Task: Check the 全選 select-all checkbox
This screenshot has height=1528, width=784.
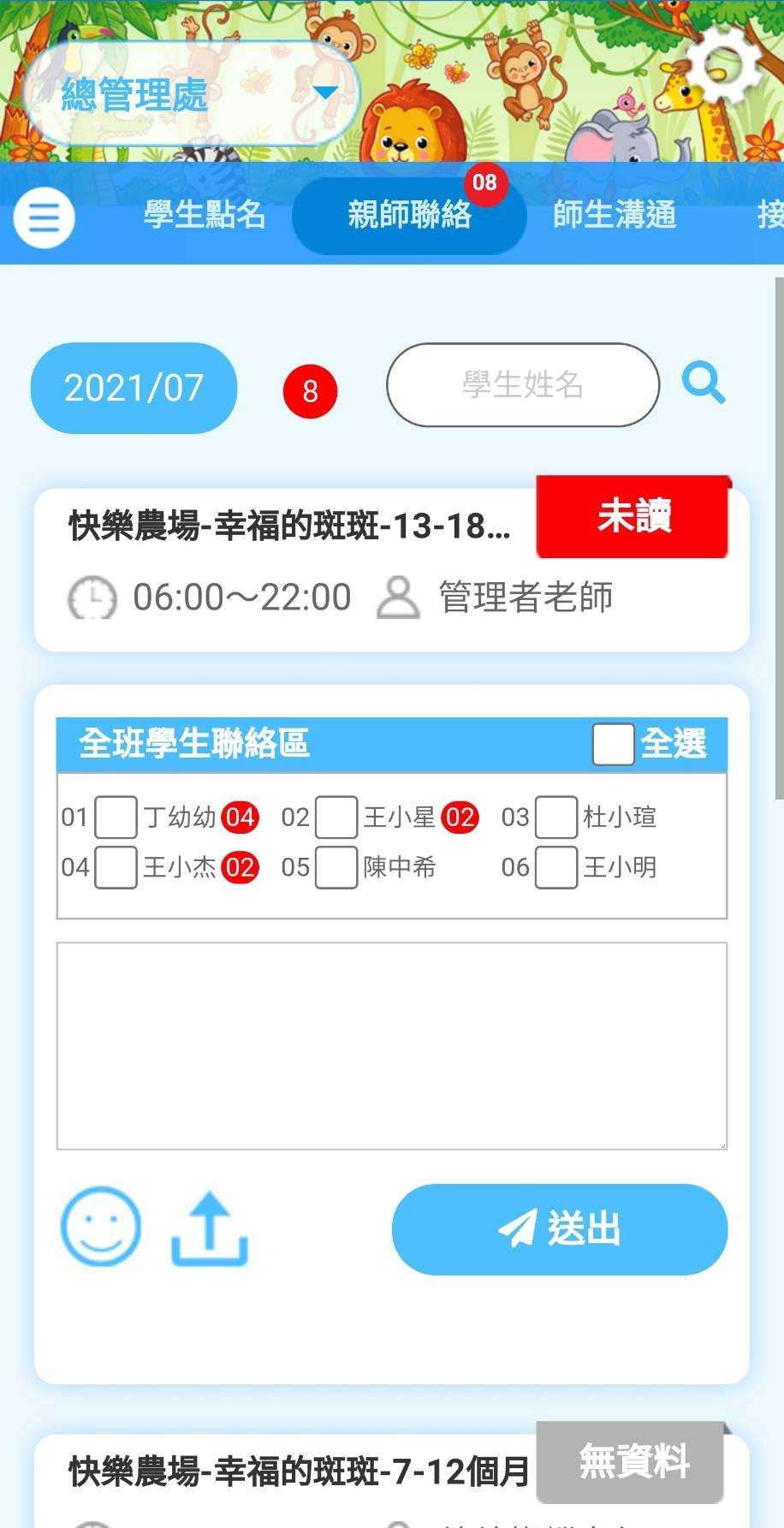Action: [x=613, y=744]
